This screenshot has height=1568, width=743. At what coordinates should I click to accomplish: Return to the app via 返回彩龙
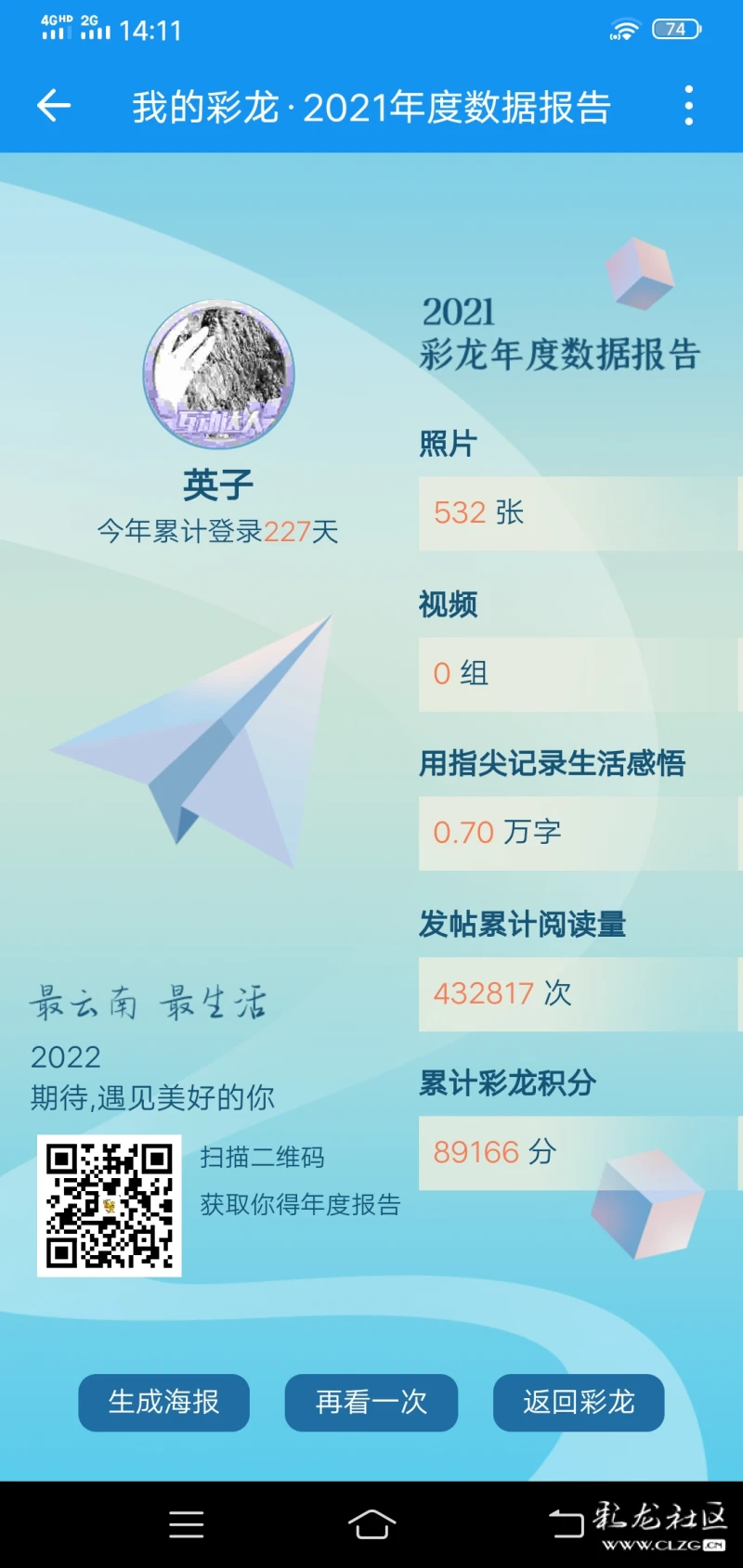tap(579, 1402)
